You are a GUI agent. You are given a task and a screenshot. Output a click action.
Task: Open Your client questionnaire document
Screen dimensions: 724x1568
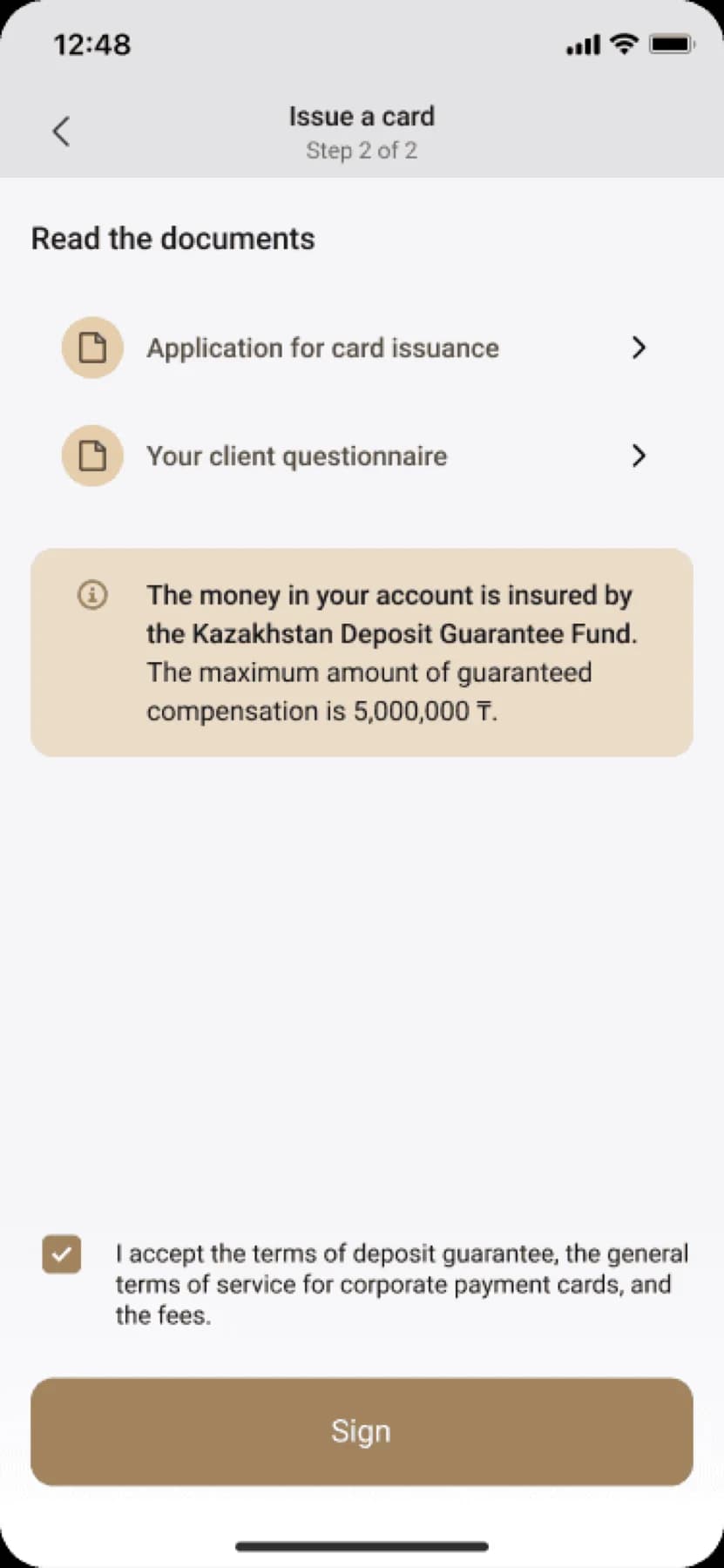pyautogui.click(x=357, y=456)
